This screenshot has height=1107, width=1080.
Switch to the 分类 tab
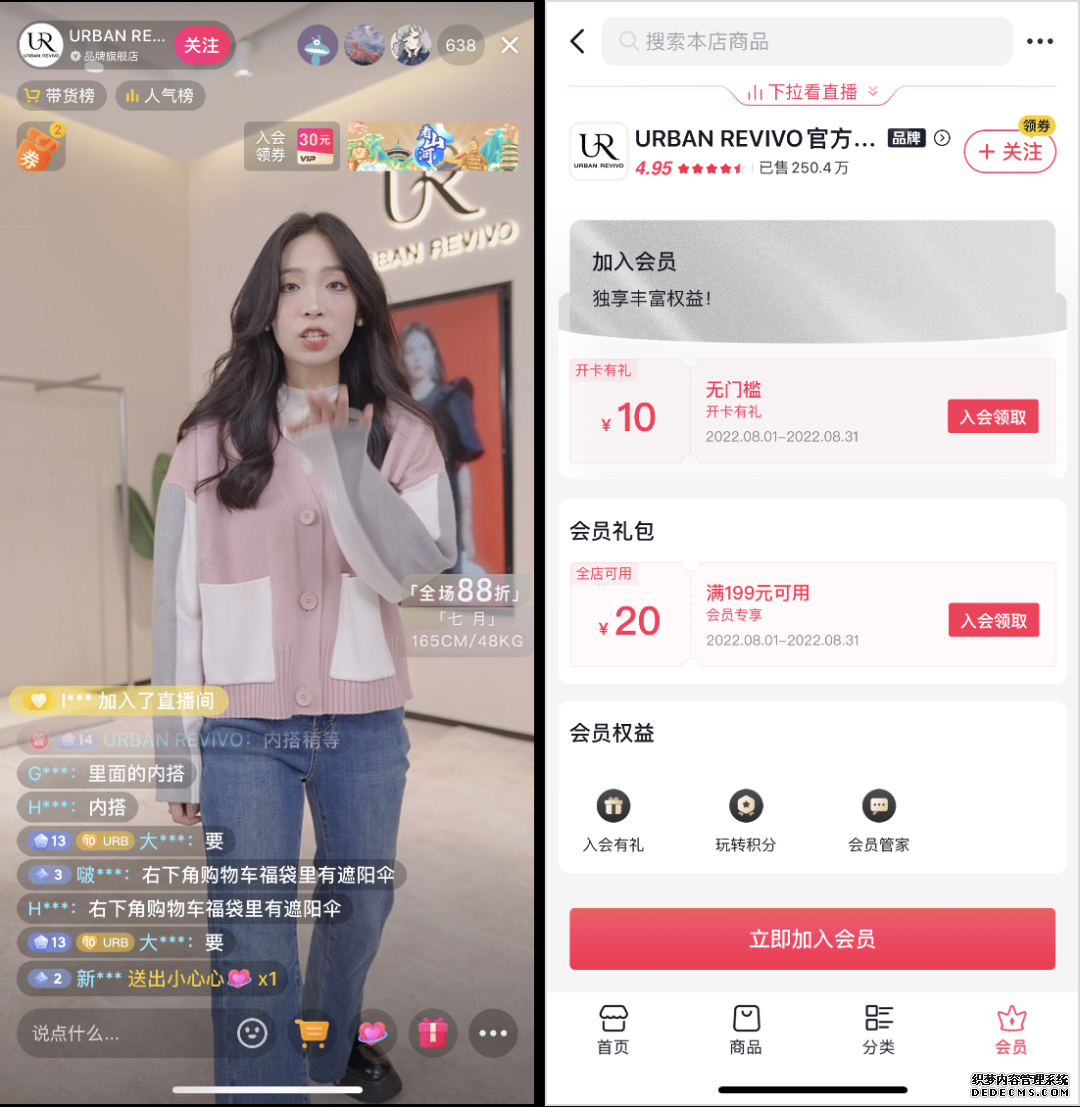click(878, 1030)
